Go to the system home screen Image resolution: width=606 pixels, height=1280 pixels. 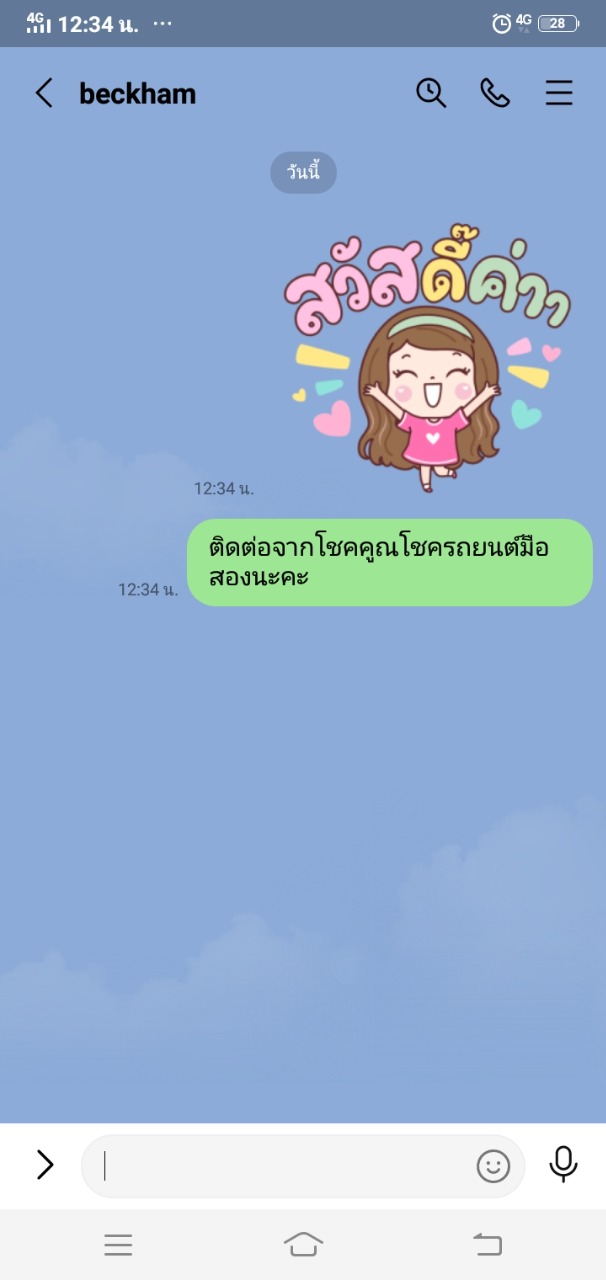point(303,1244)
